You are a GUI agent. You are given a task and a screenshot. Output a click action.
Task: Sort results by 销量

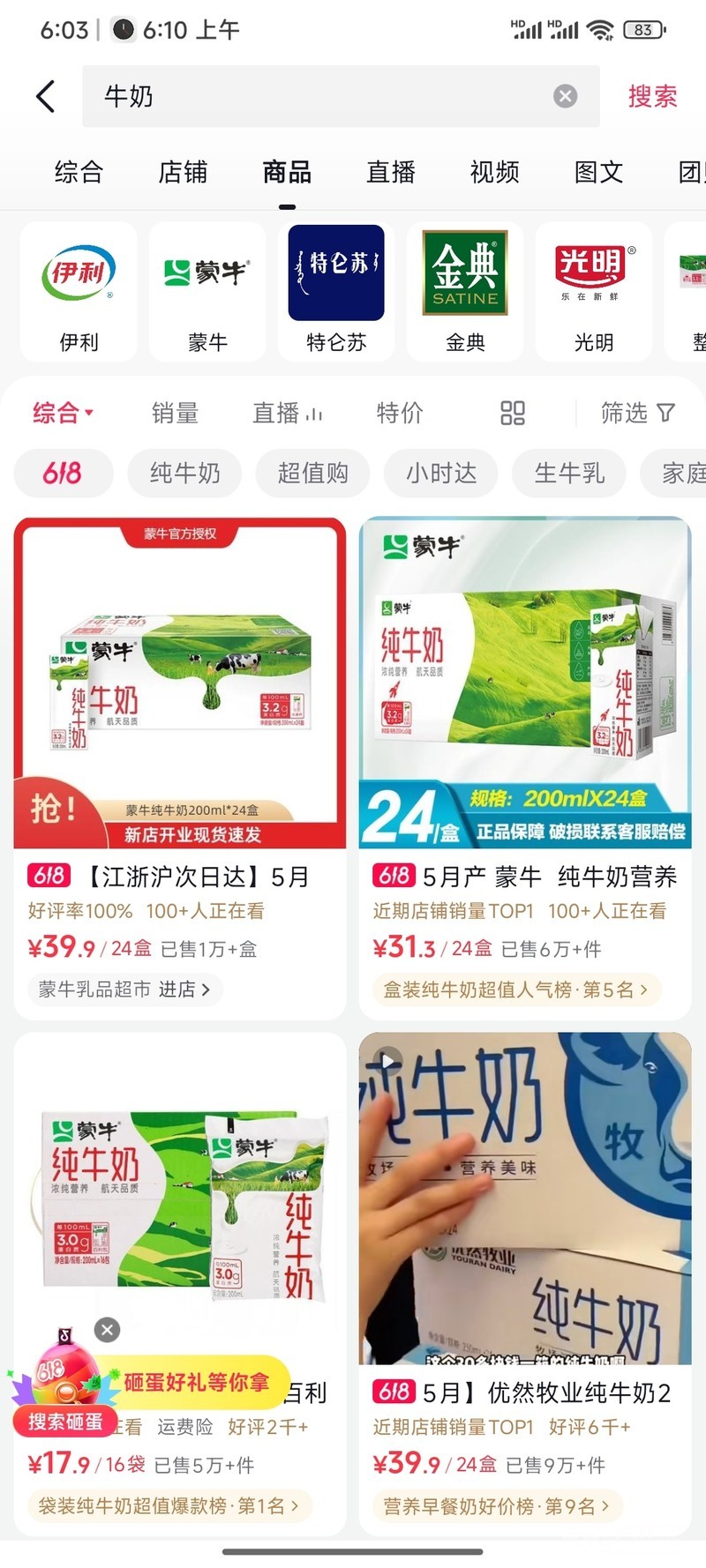pyautogui.click(x=175, y=413)
